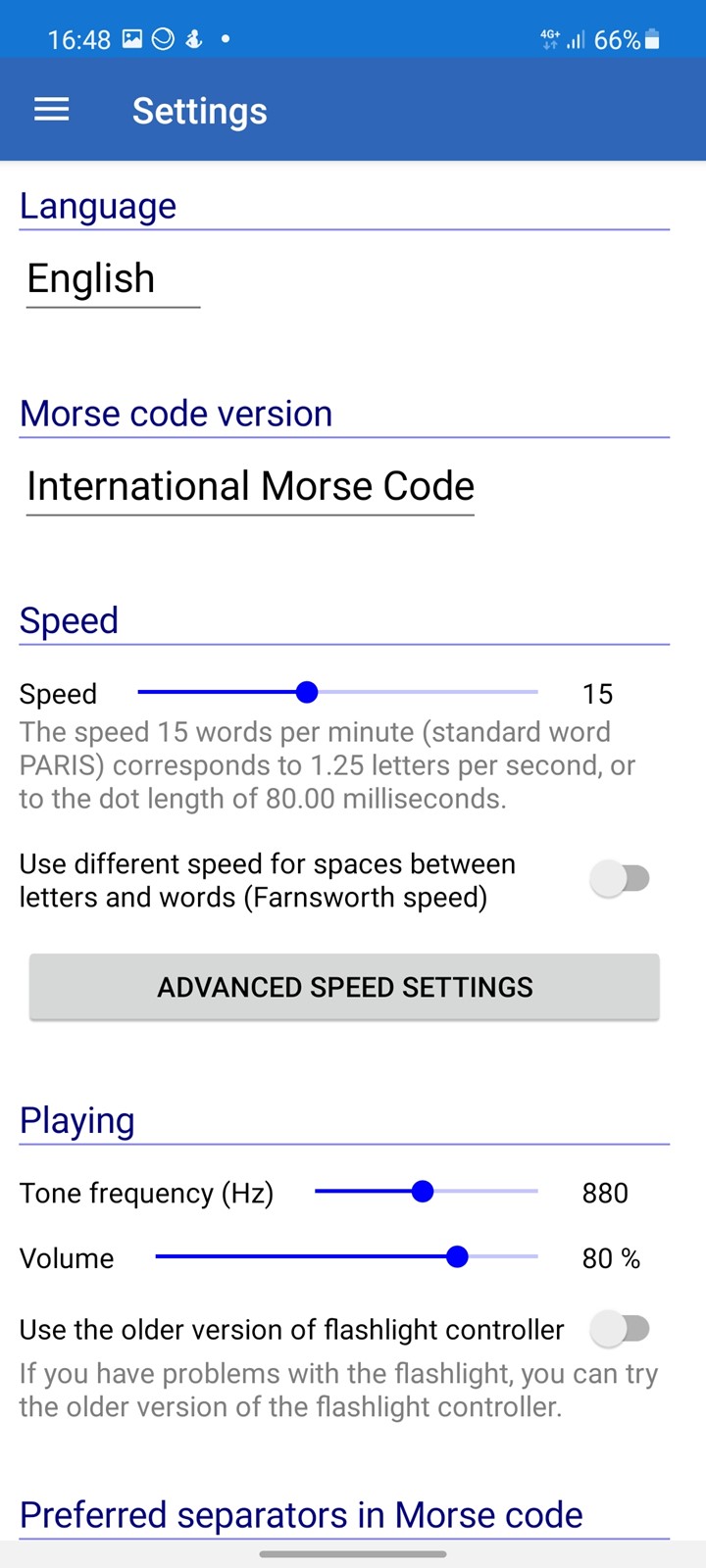Tap the Speed slider

[337, 693]
